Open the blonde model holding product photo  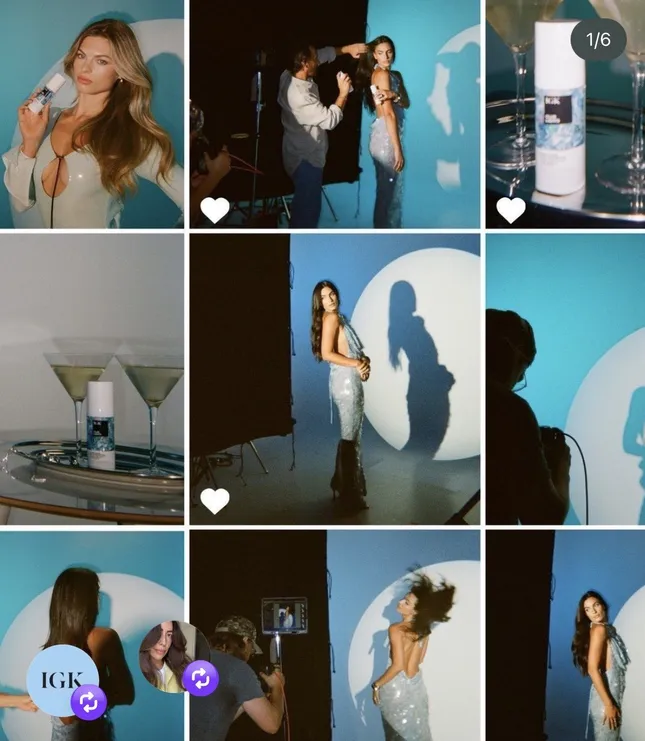[x=92, y=113]
